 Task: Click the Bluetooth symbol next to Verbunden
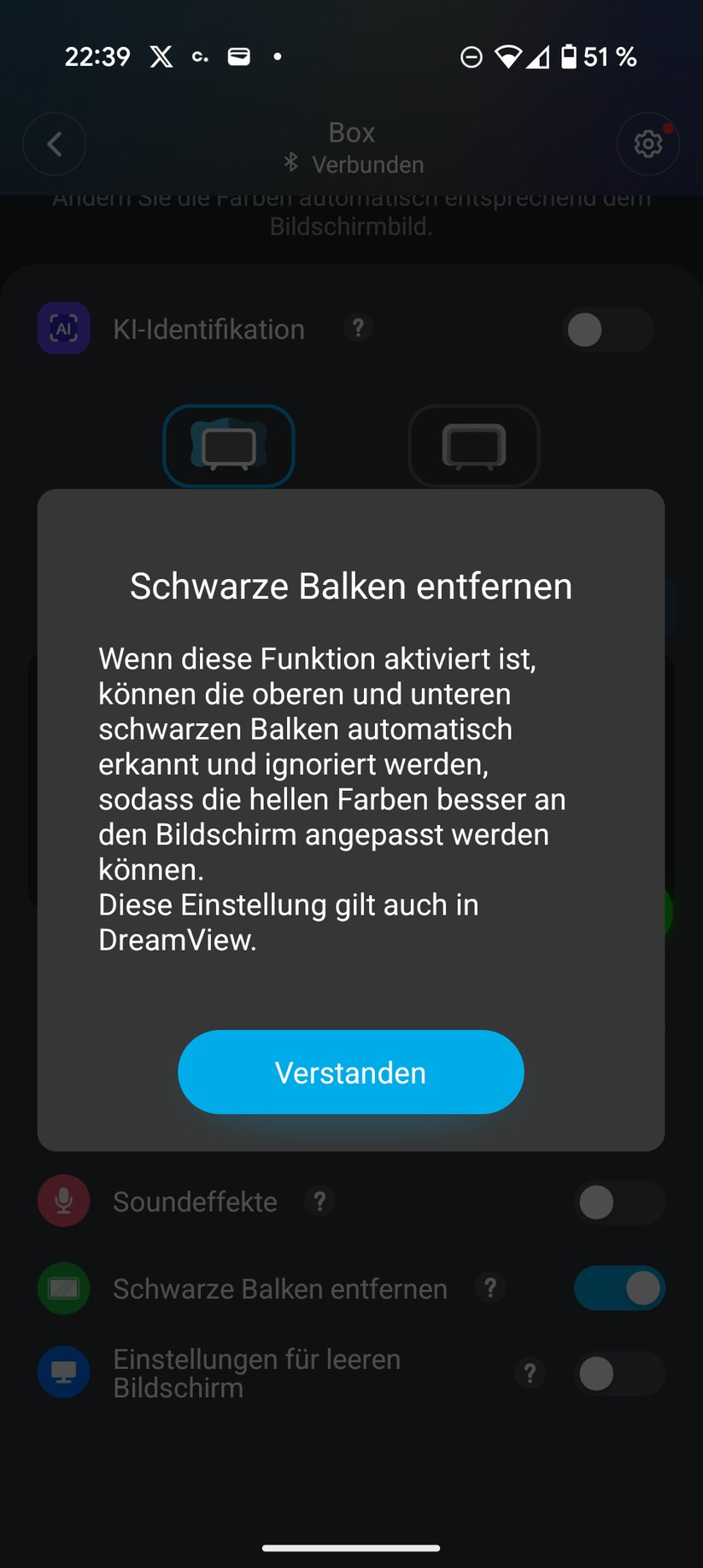[x=290, y=163]
